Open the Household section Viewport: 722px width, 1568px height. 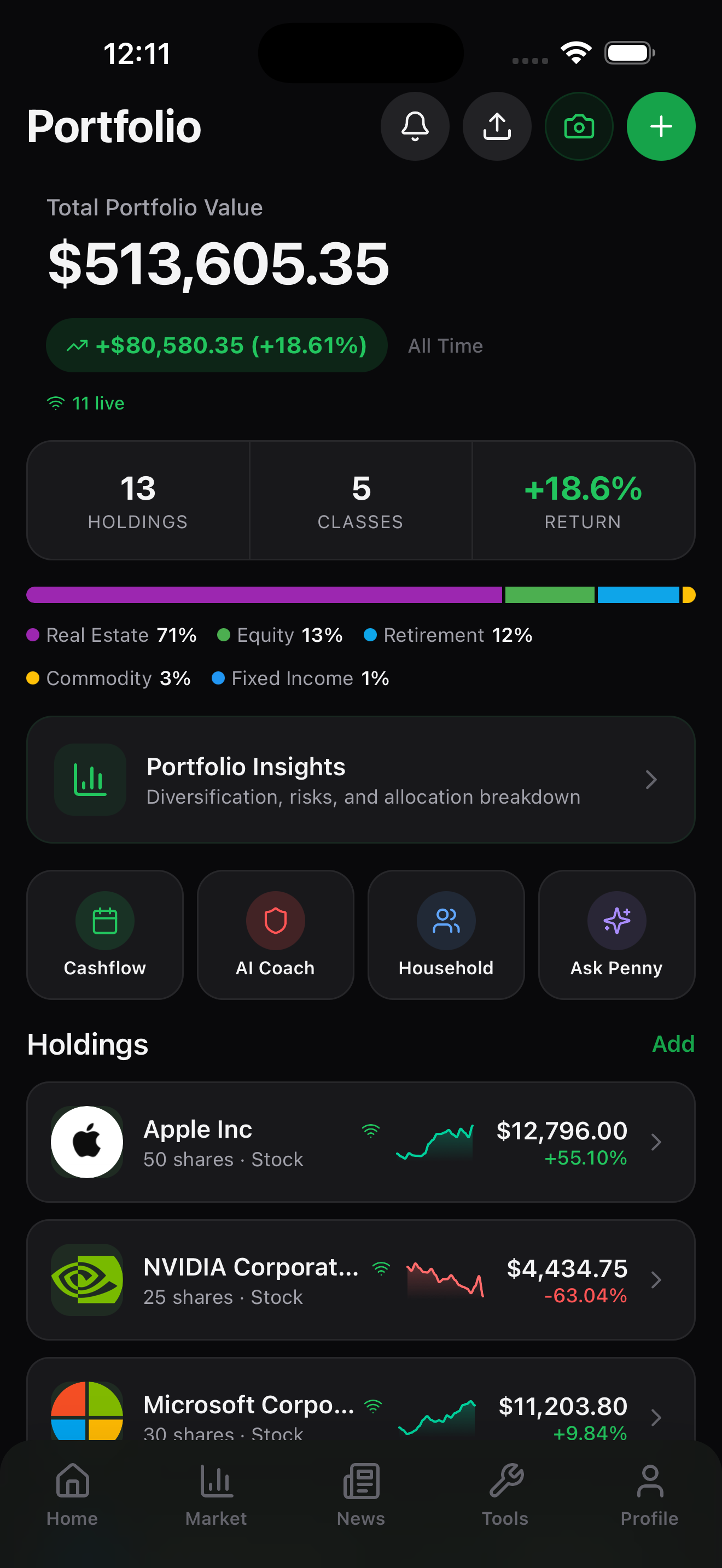[x=446, y=935]
